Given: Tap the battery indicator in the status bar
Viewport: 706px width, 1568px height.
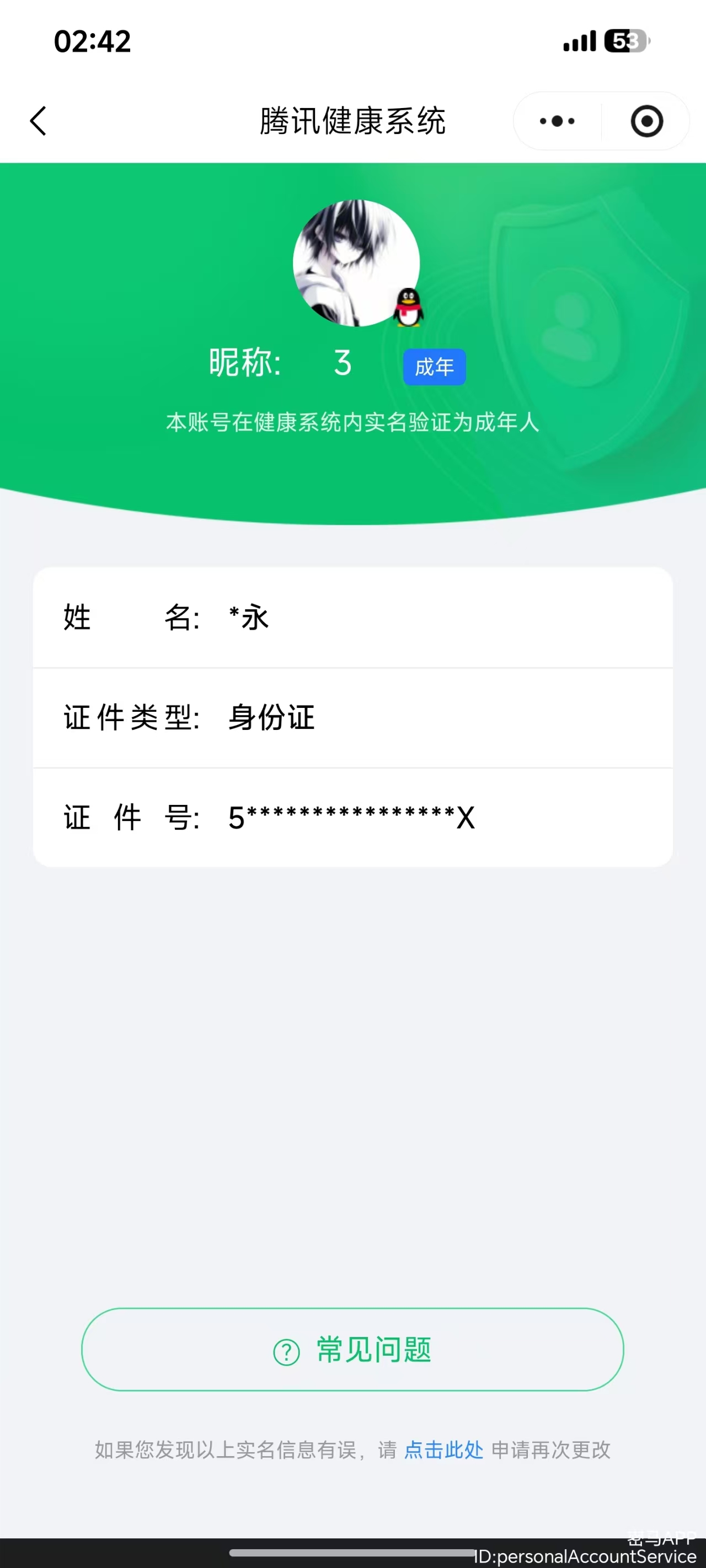Looking at the screenshot, I should coord(626,40).
